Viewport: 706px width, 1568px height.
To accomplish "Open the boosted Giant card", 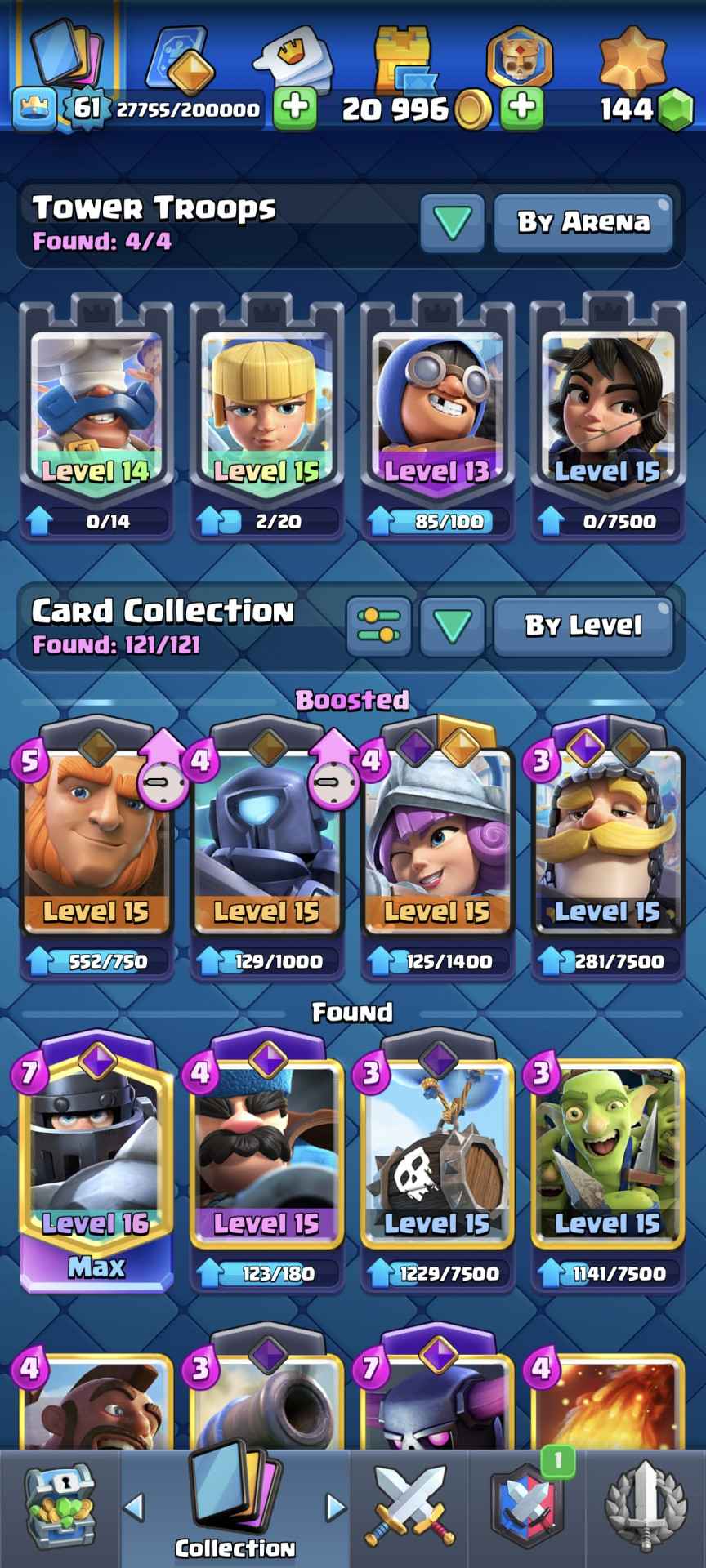I will point(96,849).
